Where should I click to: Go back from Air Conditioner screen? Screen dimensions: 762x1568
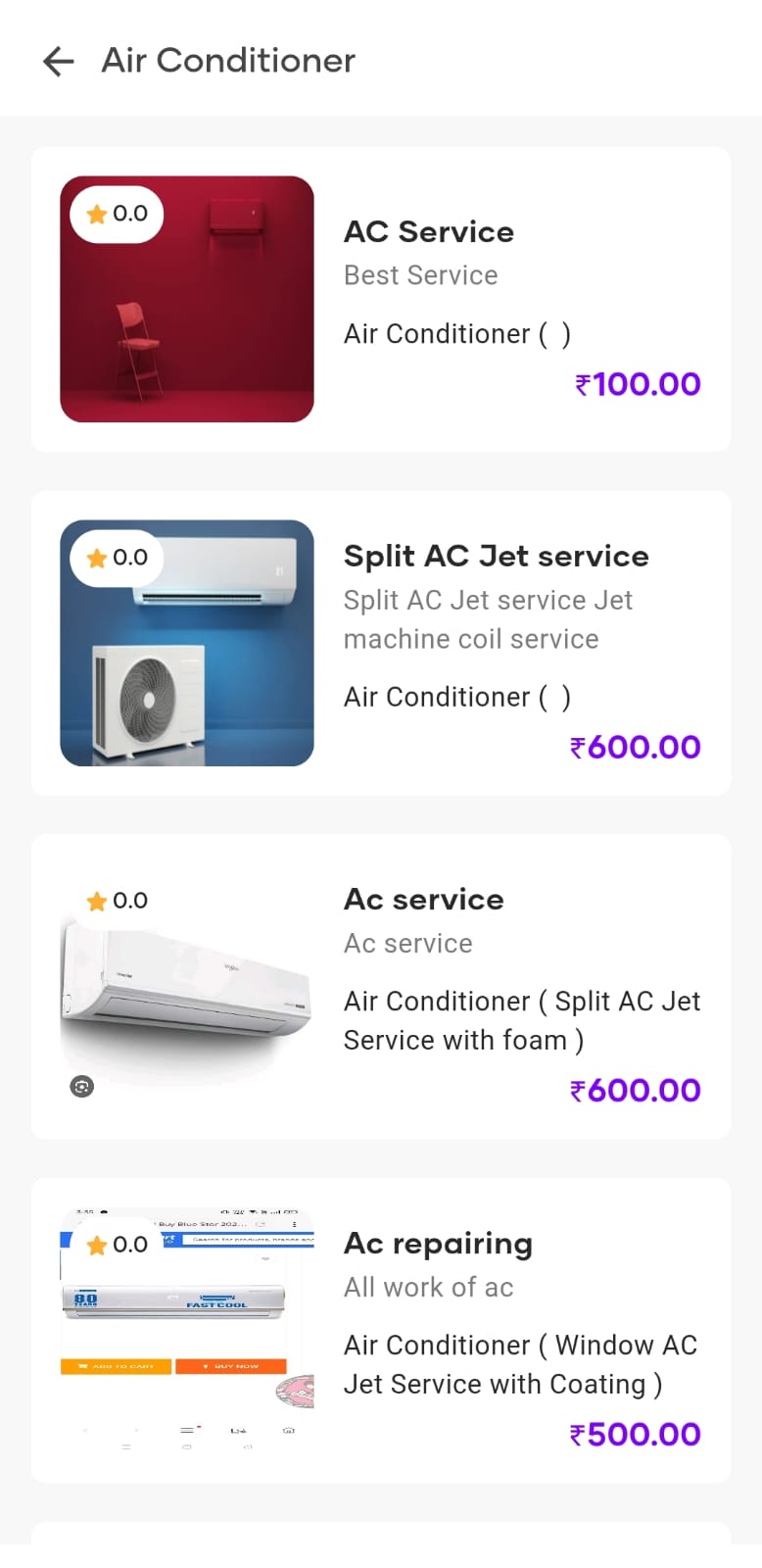click(x=59, y=61)
